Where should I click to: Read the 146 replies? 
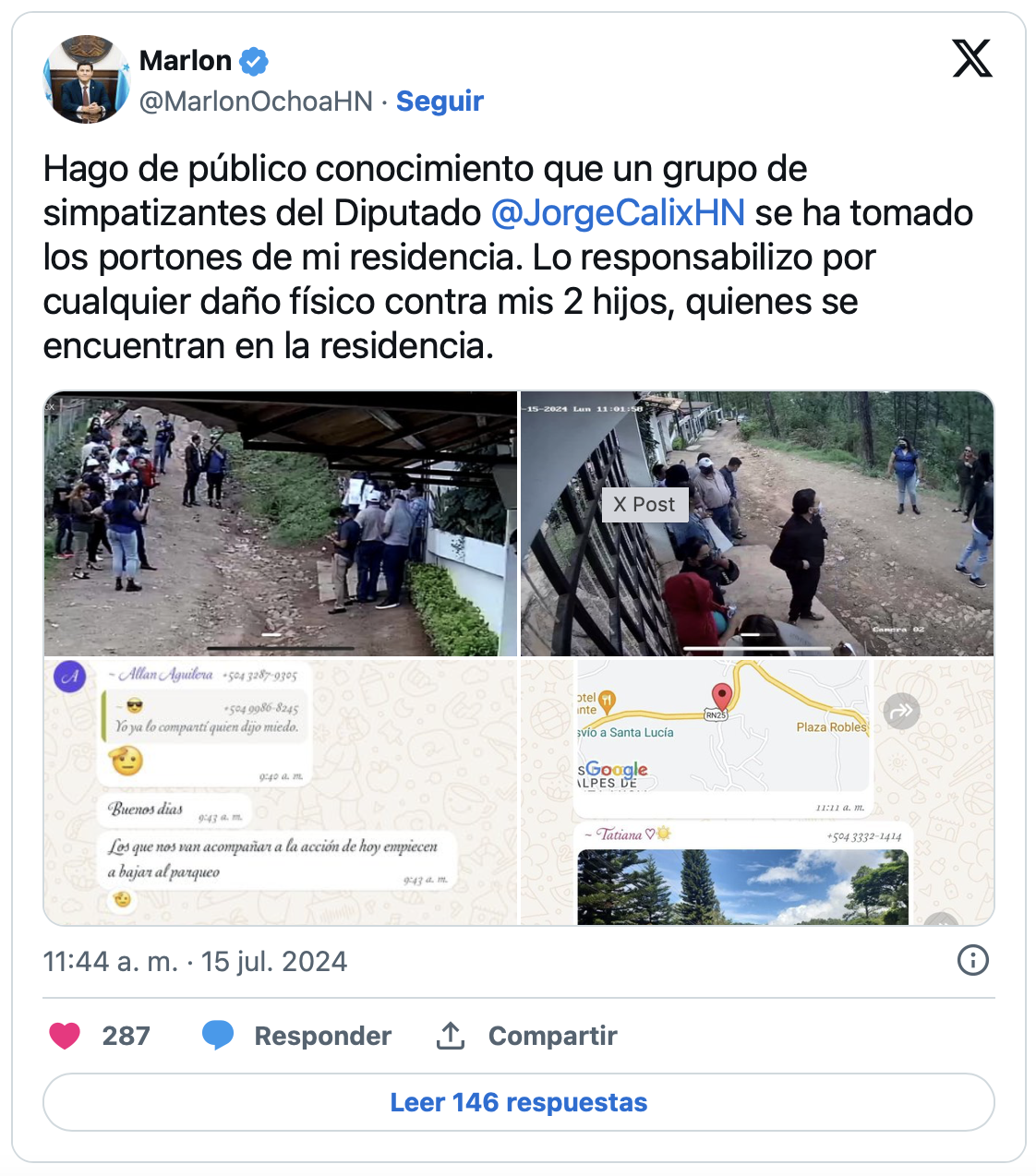point(518,1102)
